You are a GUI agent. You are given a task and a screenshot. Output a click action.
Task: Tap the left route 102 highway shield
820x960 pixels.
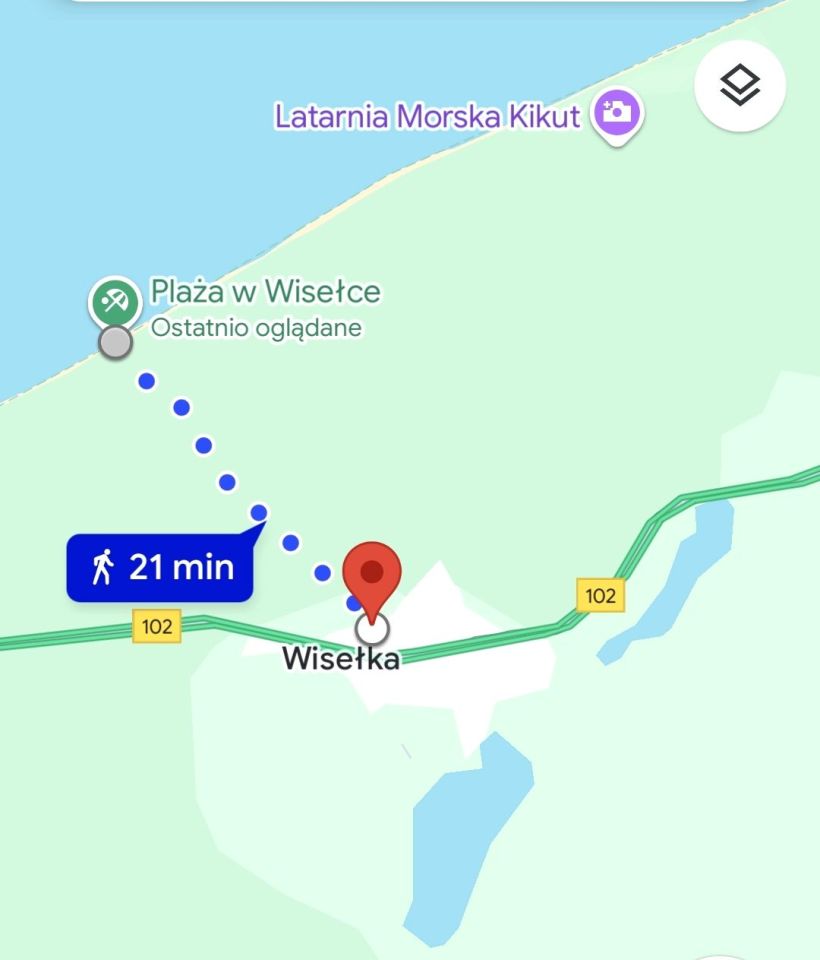tap(155, 627)
